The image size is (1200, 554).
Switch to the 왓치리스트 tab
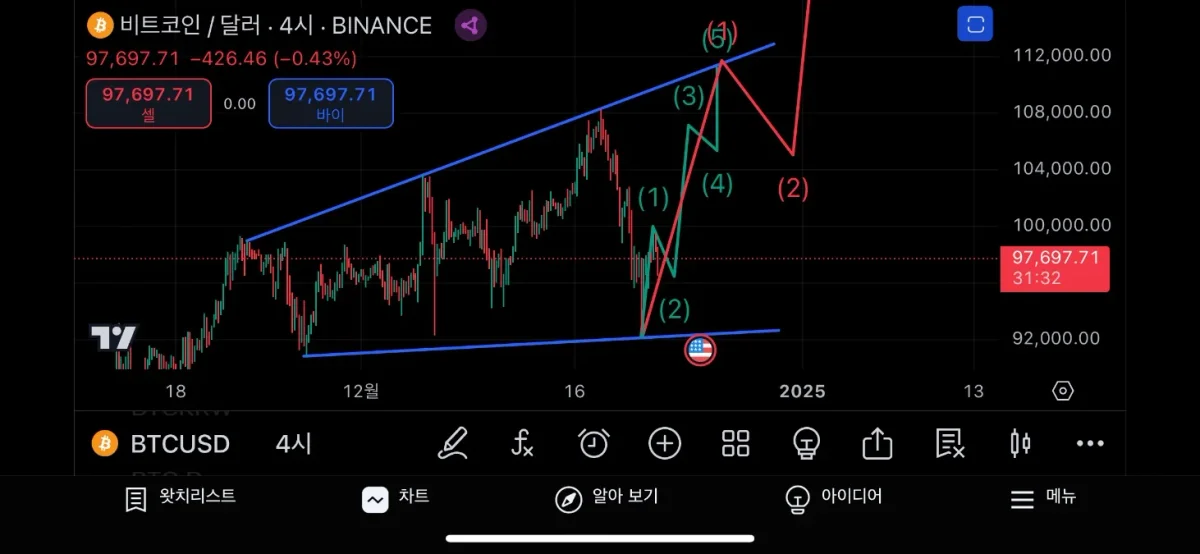coord(181,498)
